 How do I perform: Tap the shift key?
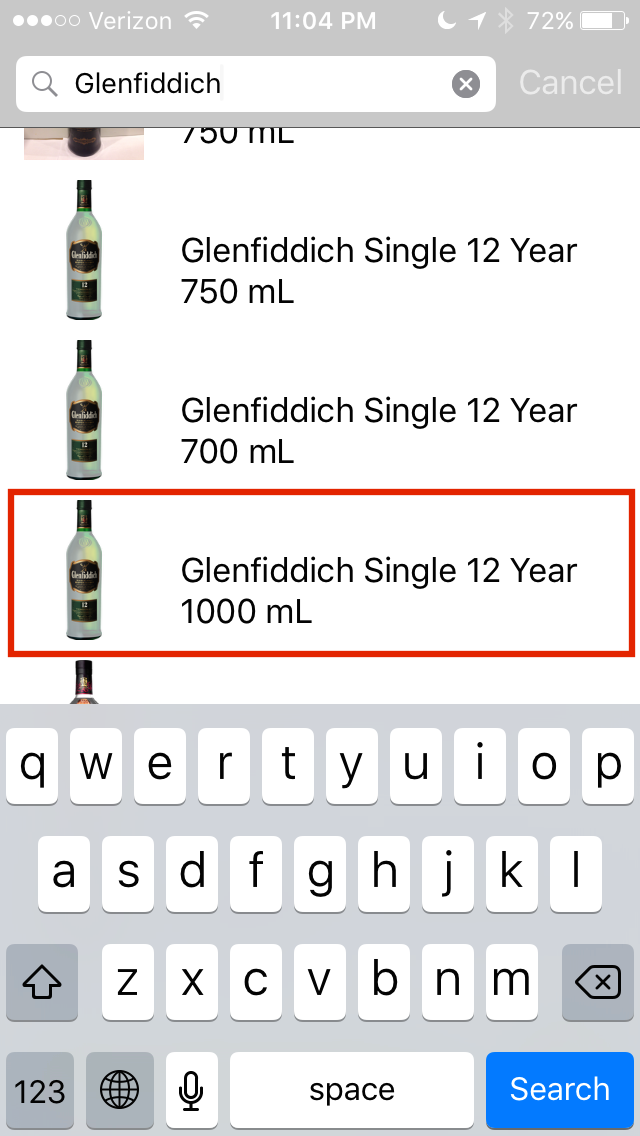click(x=42, y=983)
